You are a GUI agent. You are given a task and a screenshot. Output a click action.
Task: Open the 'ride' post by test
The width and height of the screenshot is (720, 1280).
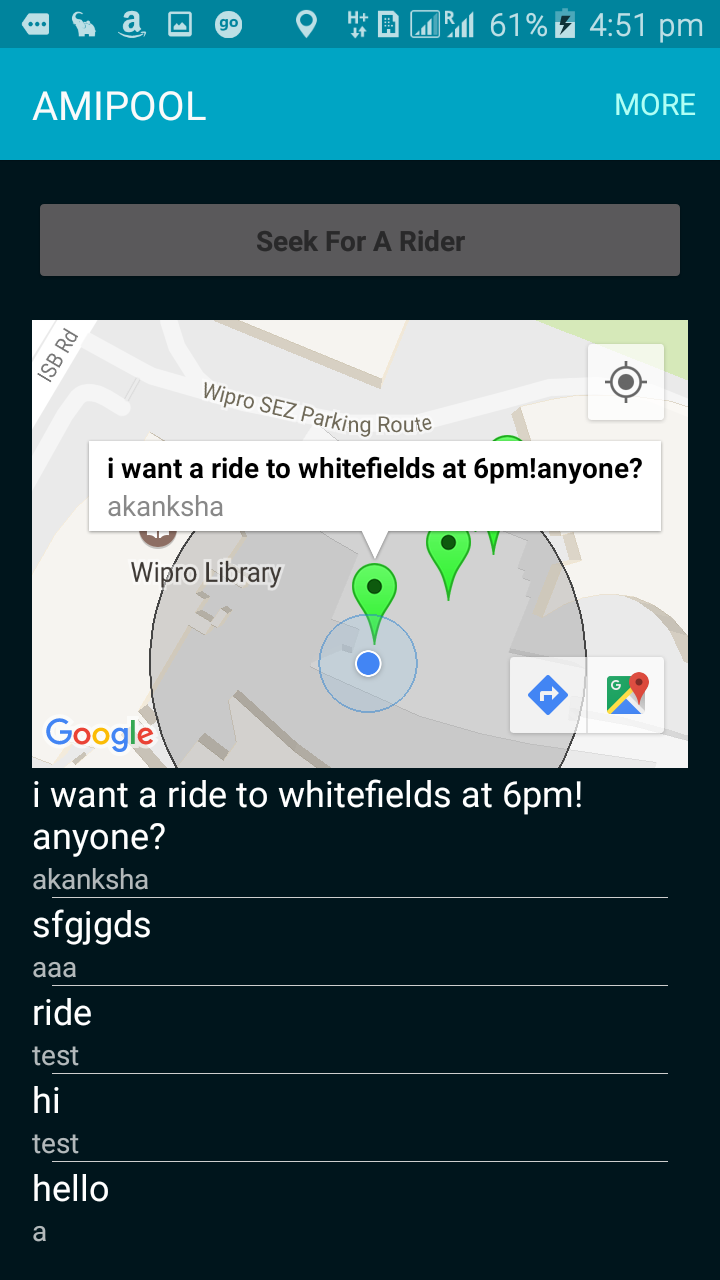click(350, 1031)
